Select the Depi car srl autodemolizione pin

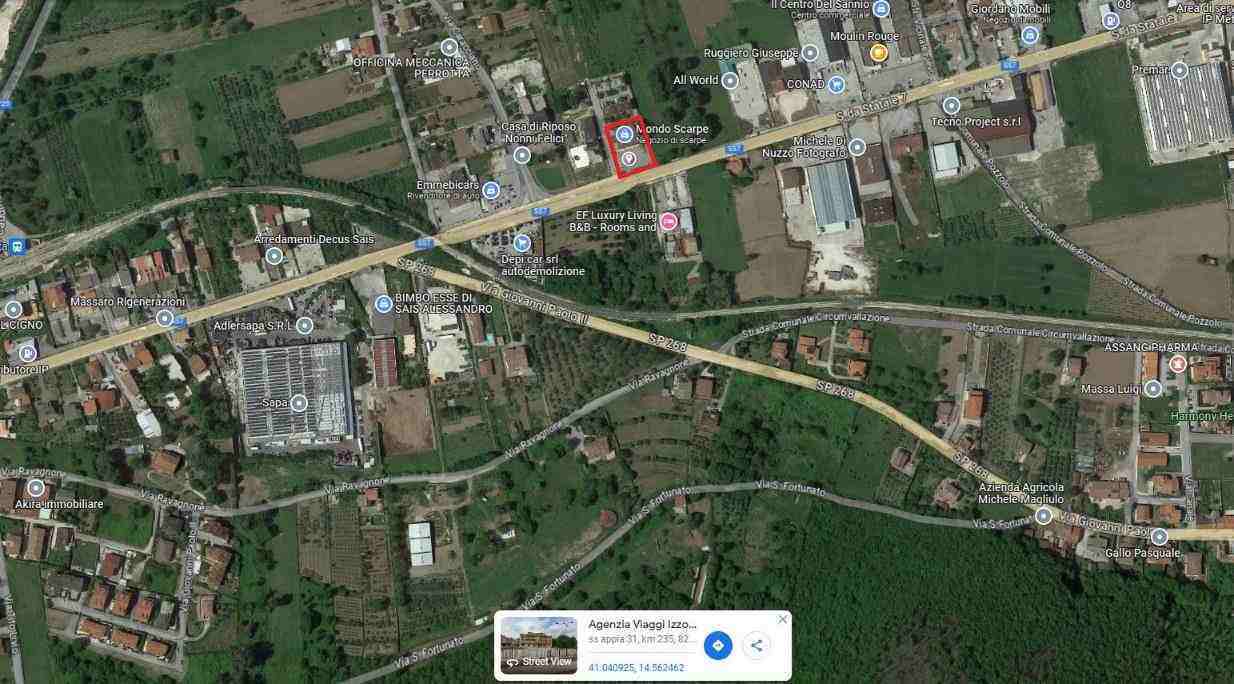tap(521, 243)
